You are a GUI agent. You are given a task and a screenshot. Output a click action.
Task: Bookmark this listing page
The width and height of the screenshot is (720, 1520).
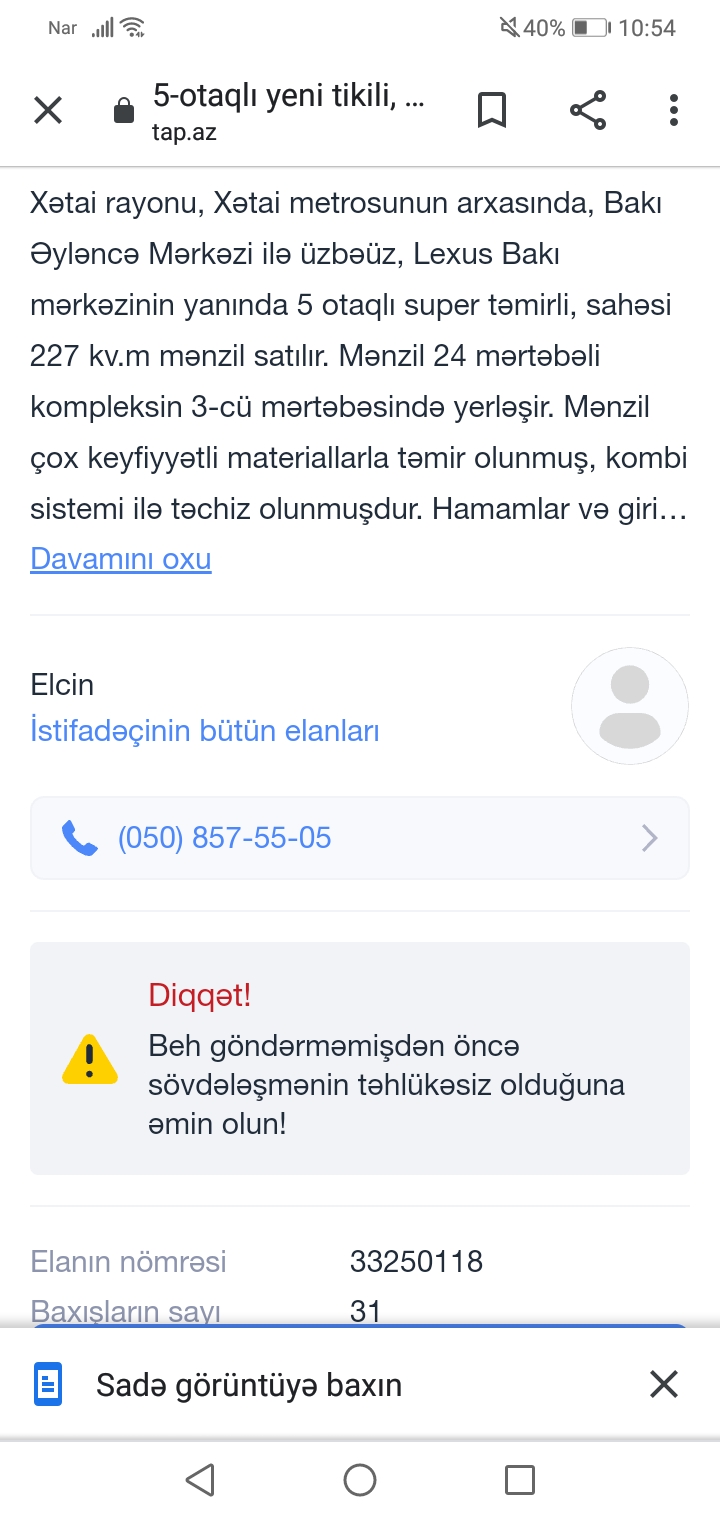(491, 110)
